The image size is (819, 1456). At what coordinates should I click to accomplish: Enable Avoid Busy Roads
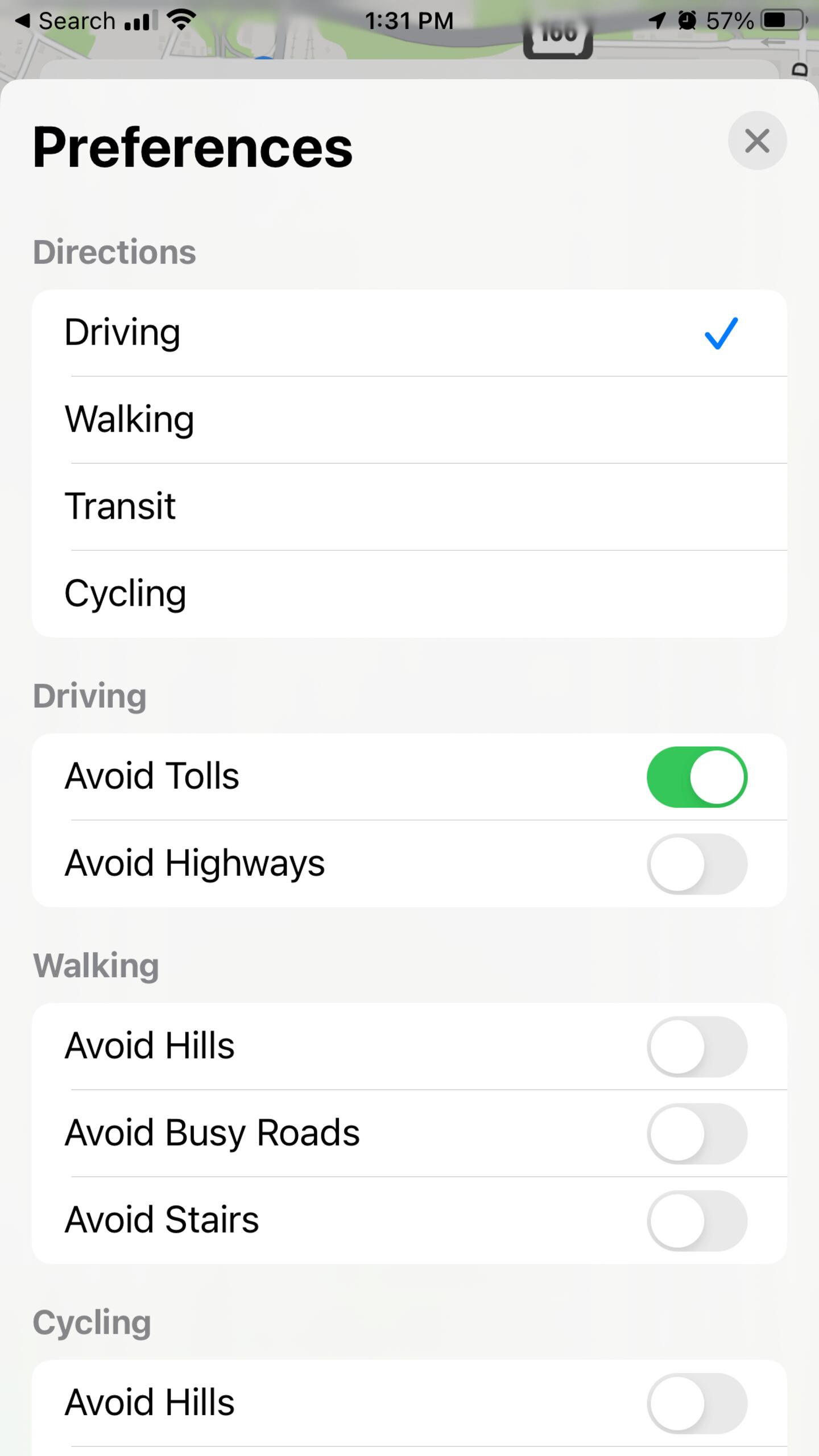tap(697, 1134)
